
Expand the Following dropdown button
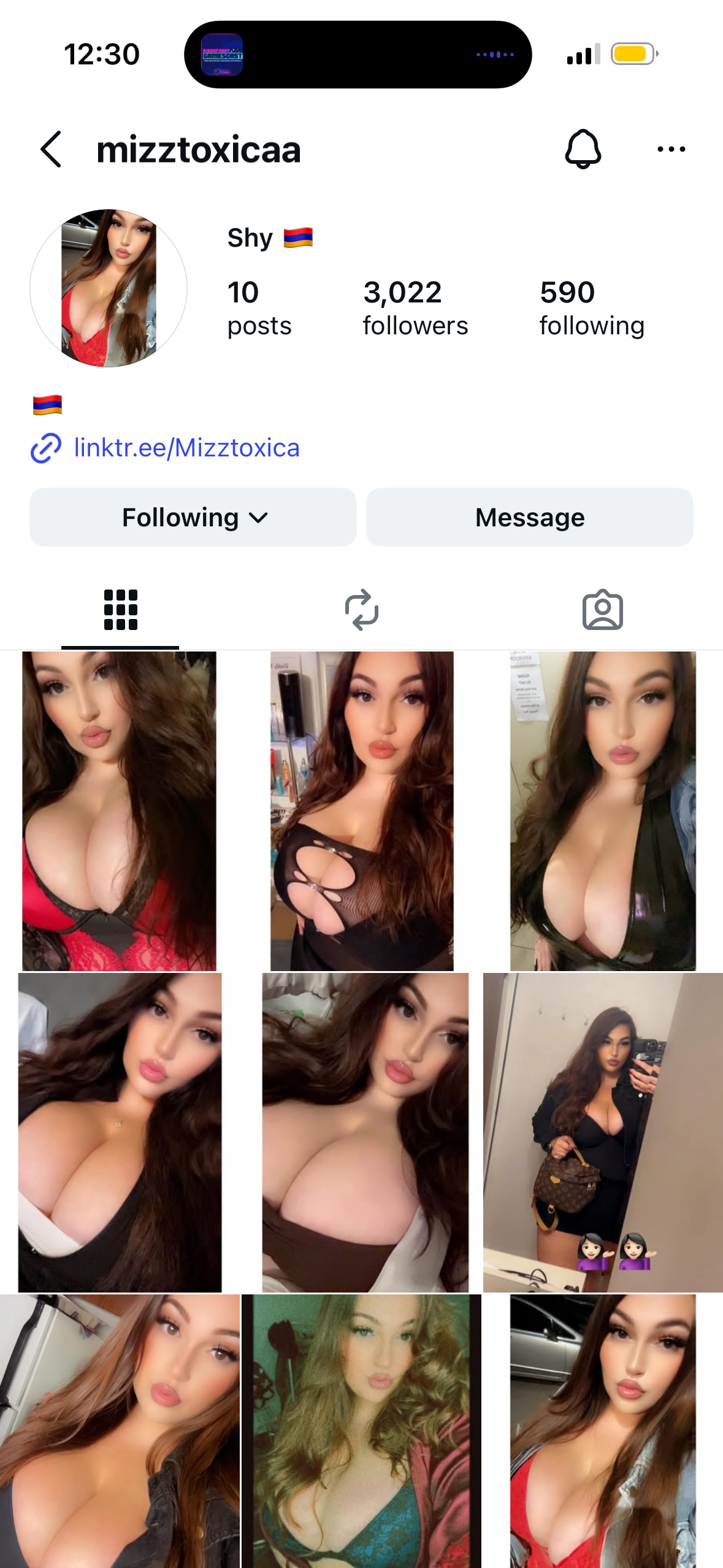tap(193, 517)
